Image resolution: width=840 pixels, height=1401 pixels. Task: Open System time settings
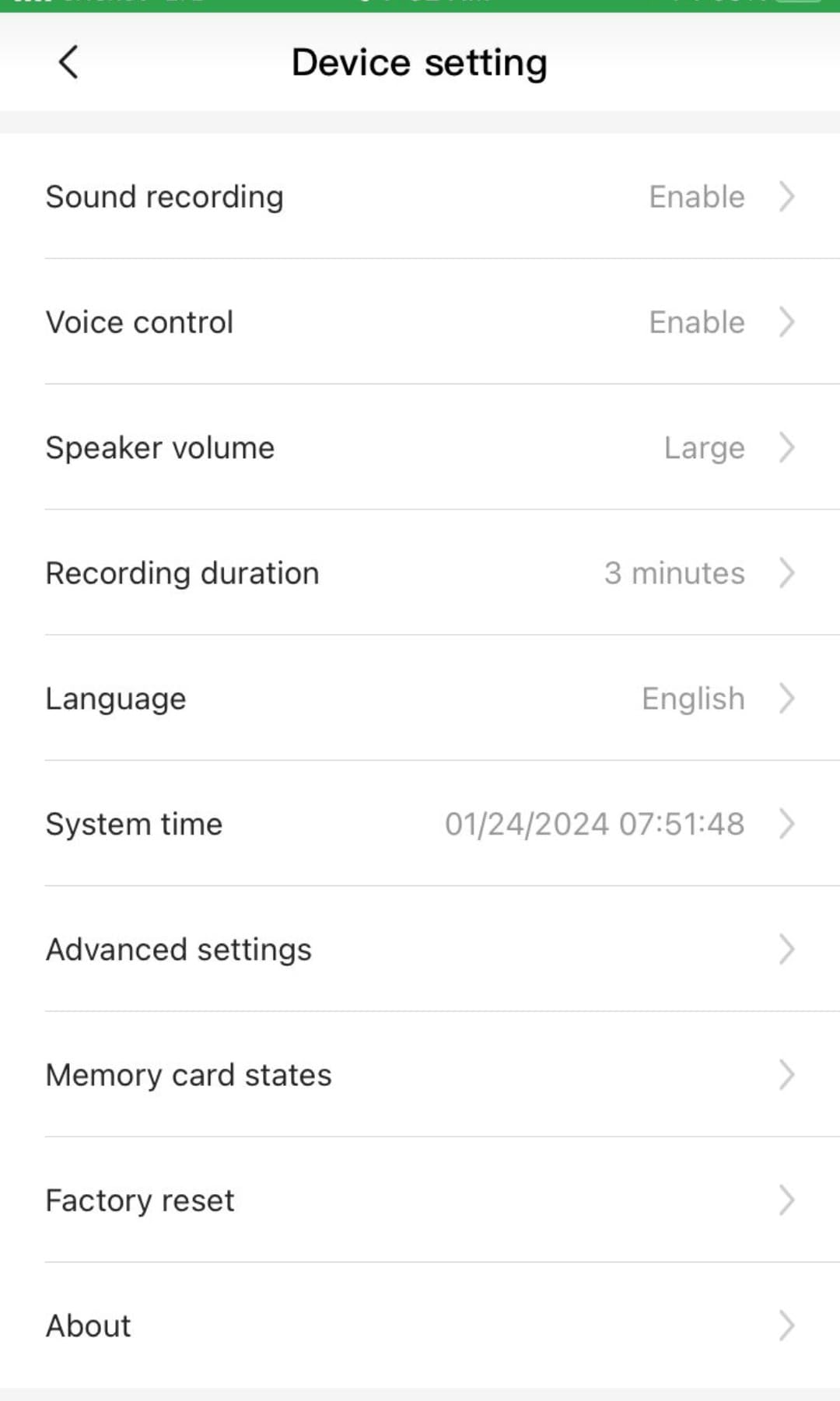(x=420, y=824)
